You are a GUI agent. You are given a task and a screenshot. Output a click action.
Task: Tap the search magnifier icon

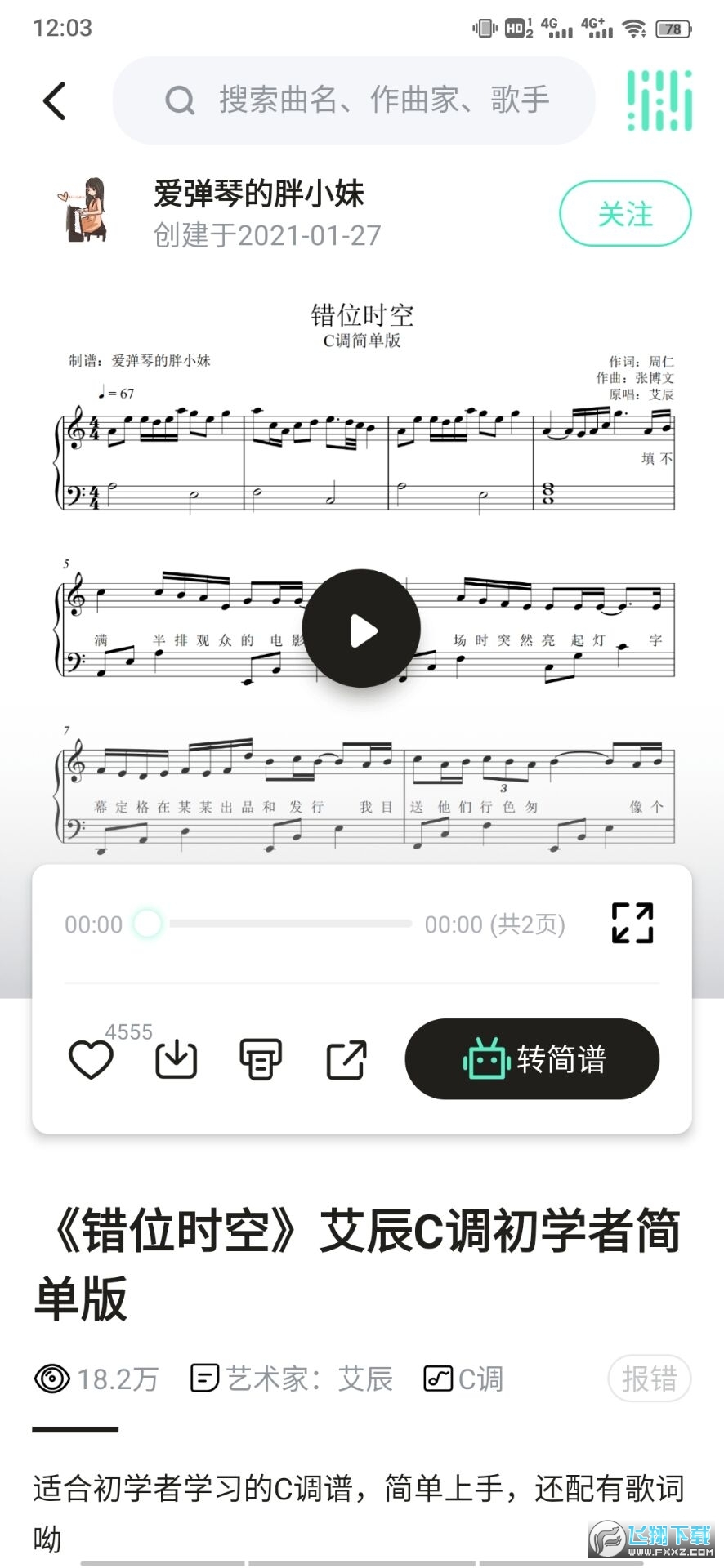tap(179, 100)
